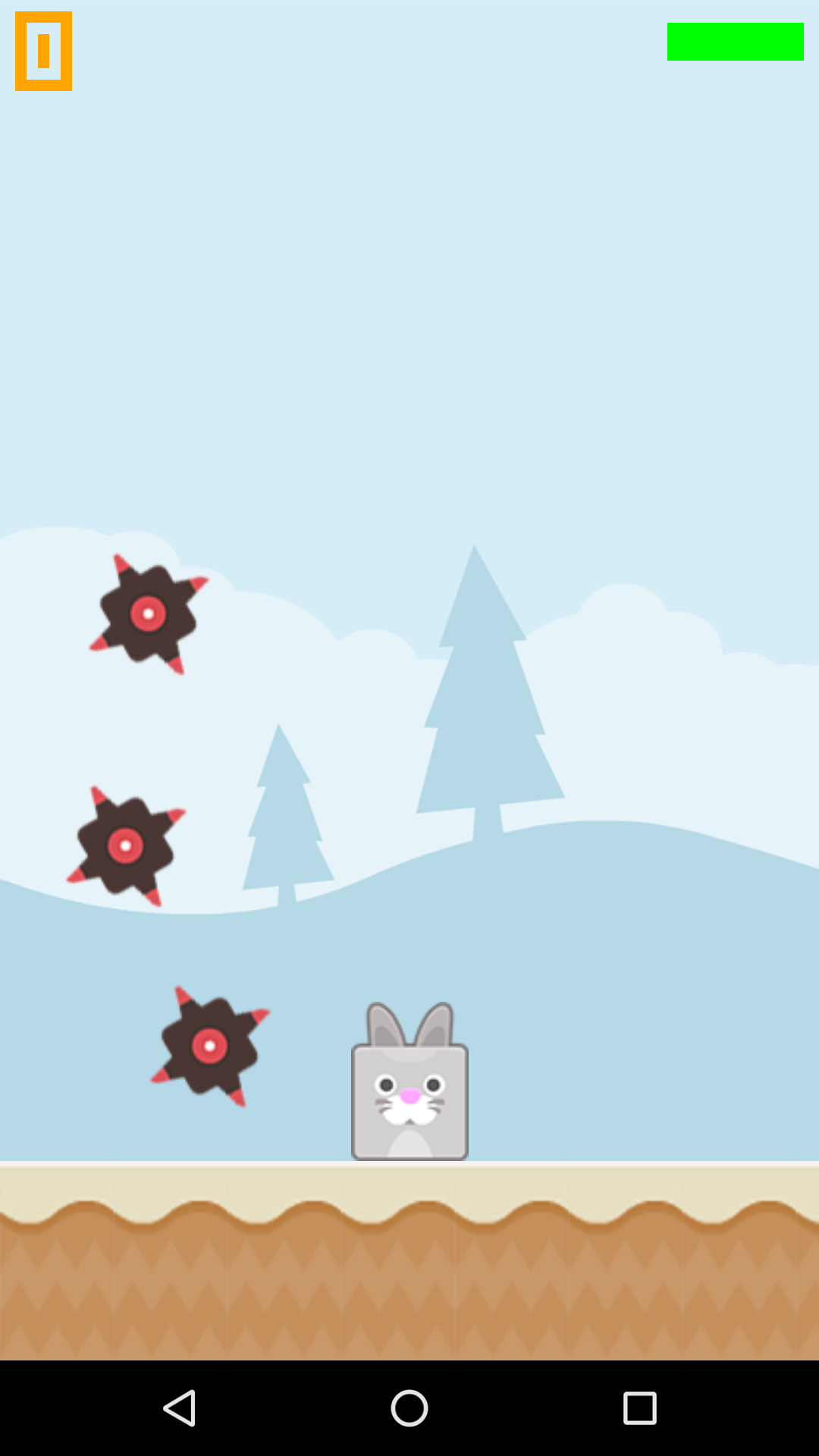The image size is (819, 1456).
Task: Return to the home screen
Action: (x=409, y=1408)
